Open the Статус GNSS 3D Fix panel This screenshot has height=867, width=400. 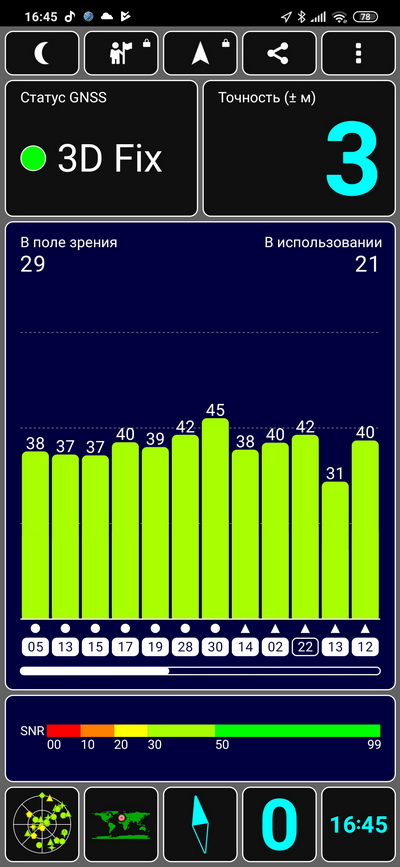[x=101, y=148]
